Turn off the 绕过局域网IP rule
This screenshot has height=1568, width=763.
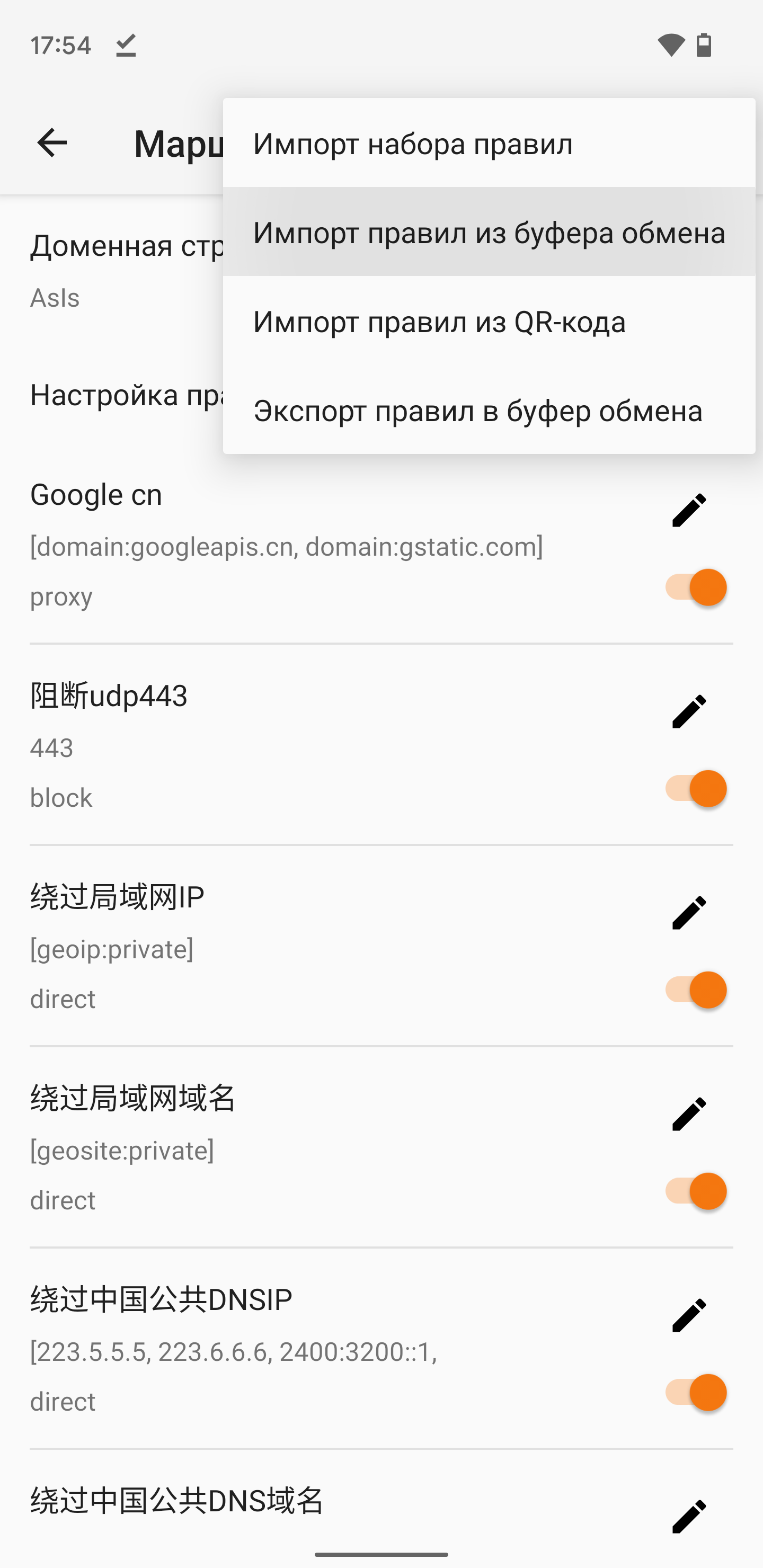695,990
